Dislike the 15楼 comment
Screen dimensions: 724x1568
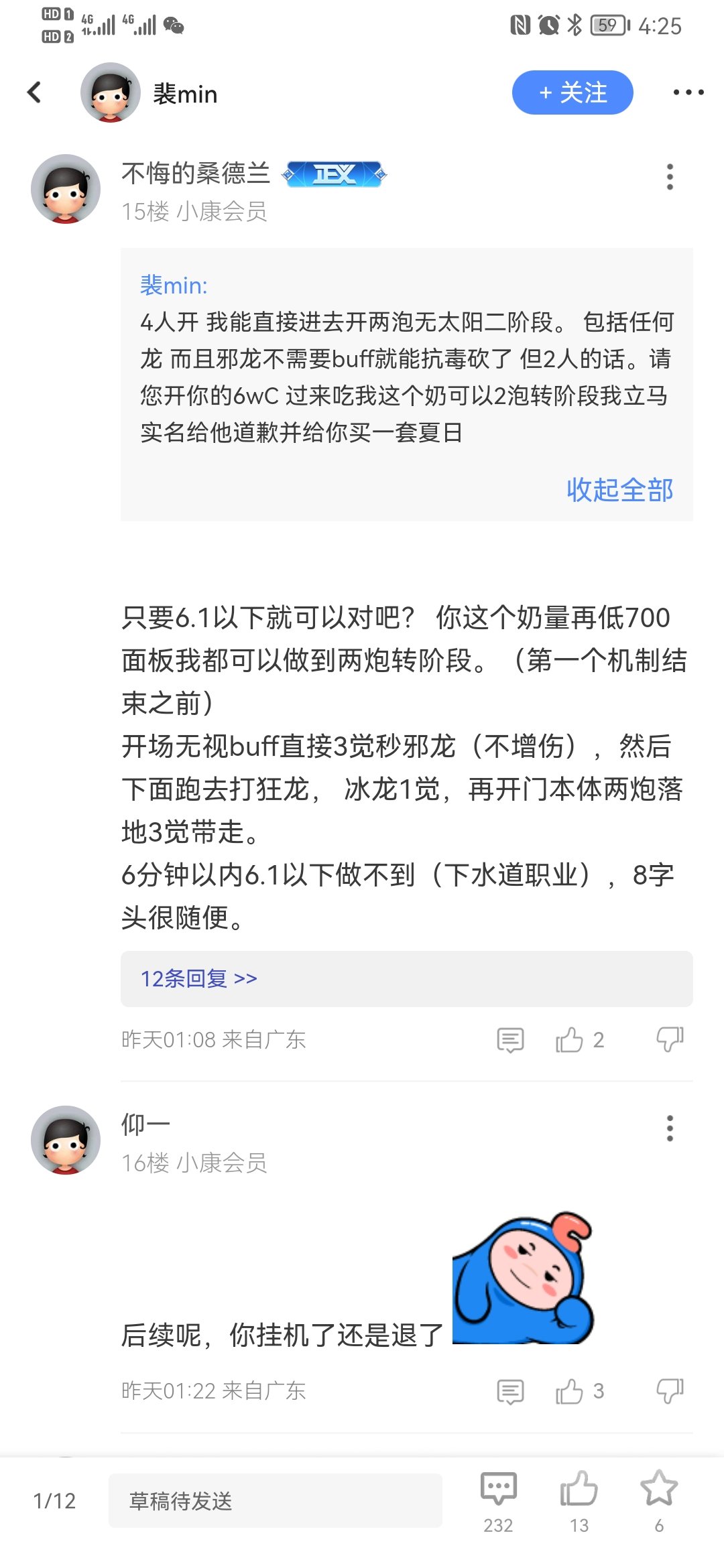click(670, 1040)
